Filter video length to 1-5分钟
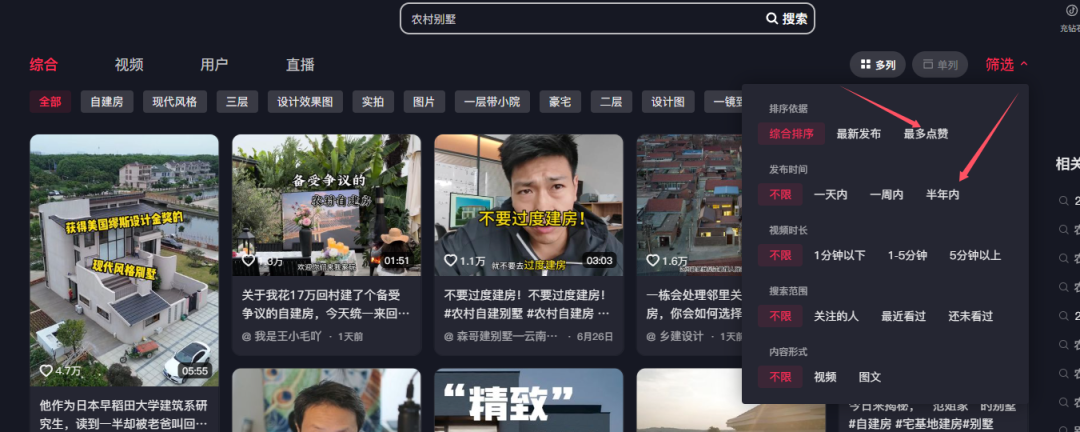Viewport: 1080px width, 432px height. 907,255
